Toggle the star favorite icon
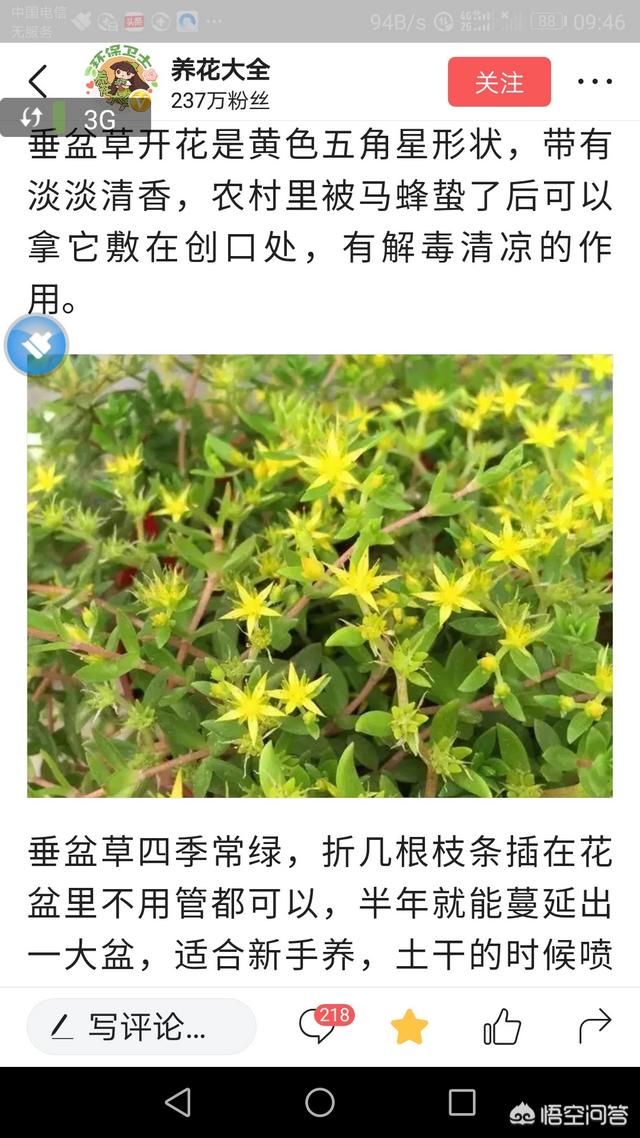Image resolution: width=640 pixels, height=1138 pixels. 409,1027
